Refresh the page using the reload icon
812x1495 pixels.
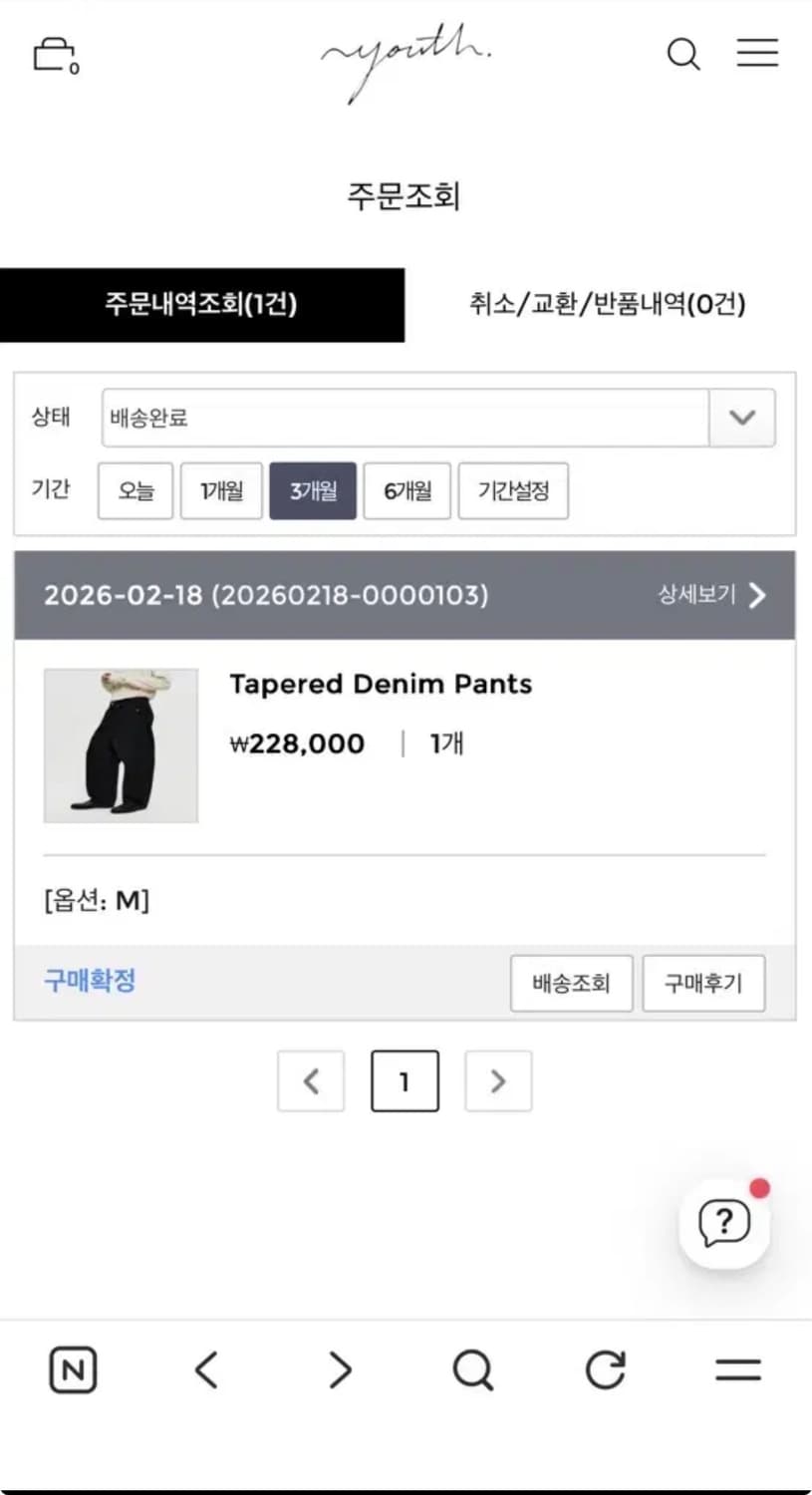606,1369
